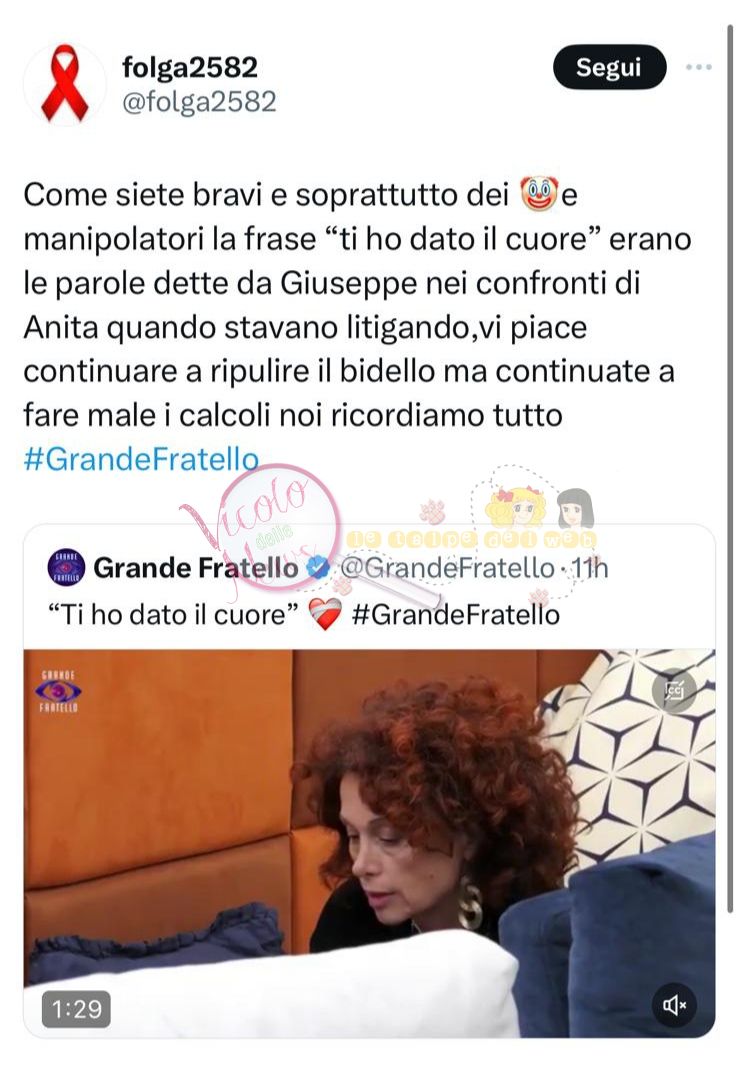Follow folga2582 with the Segui button
Viewport: 739px width, 1068px height.
coord(609,68)
